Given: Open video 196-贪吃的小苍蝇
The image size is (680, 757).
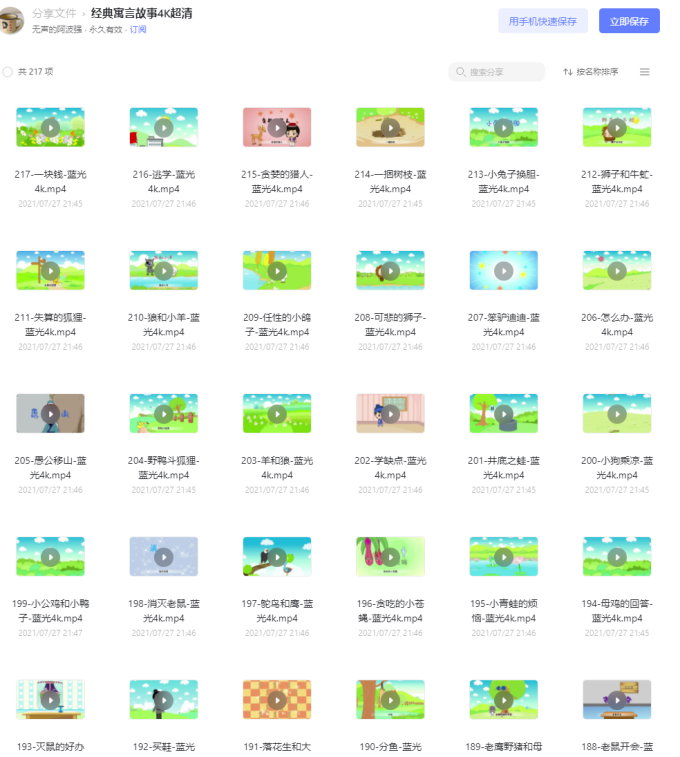Looking at the screenshot, I should coord(390,557).
